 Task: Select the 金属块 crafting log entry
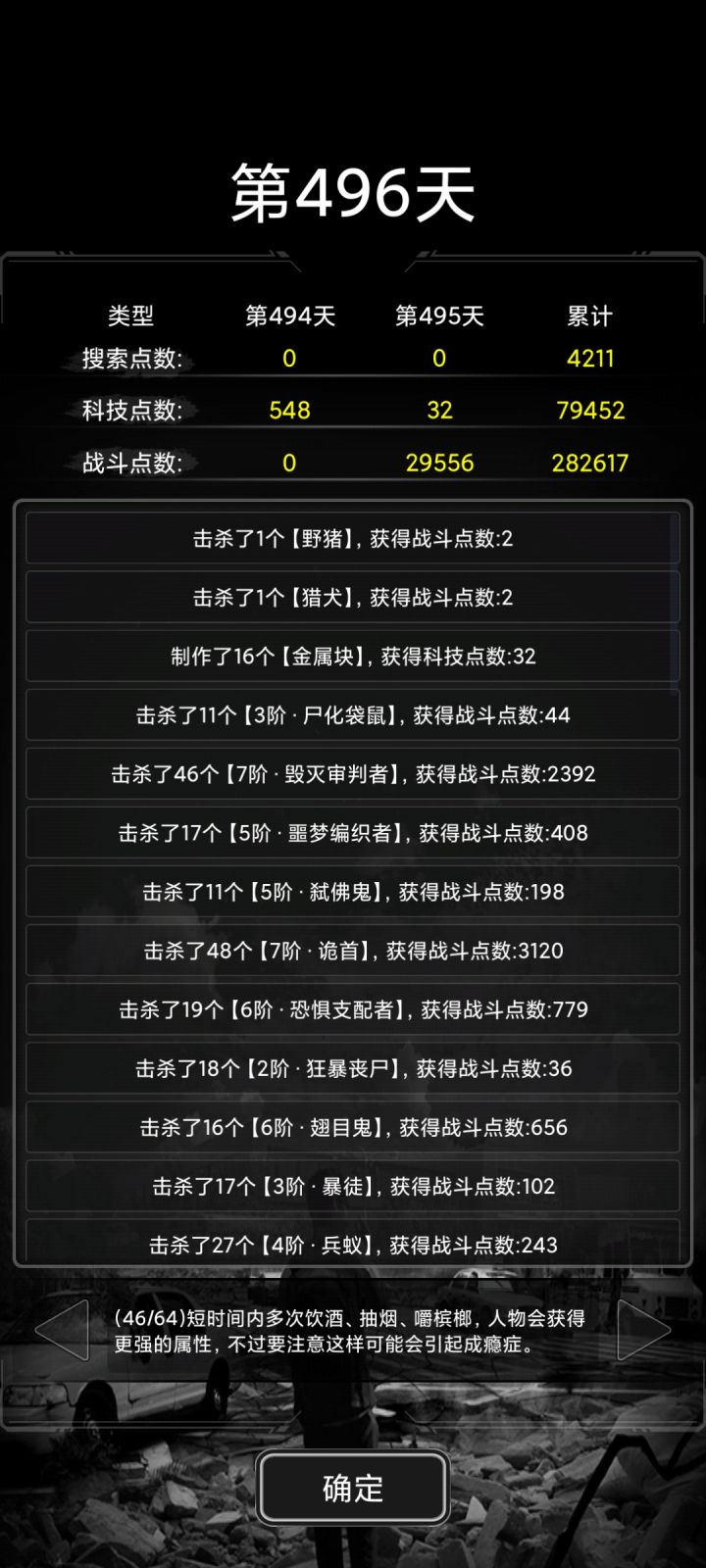click(353, 657)
